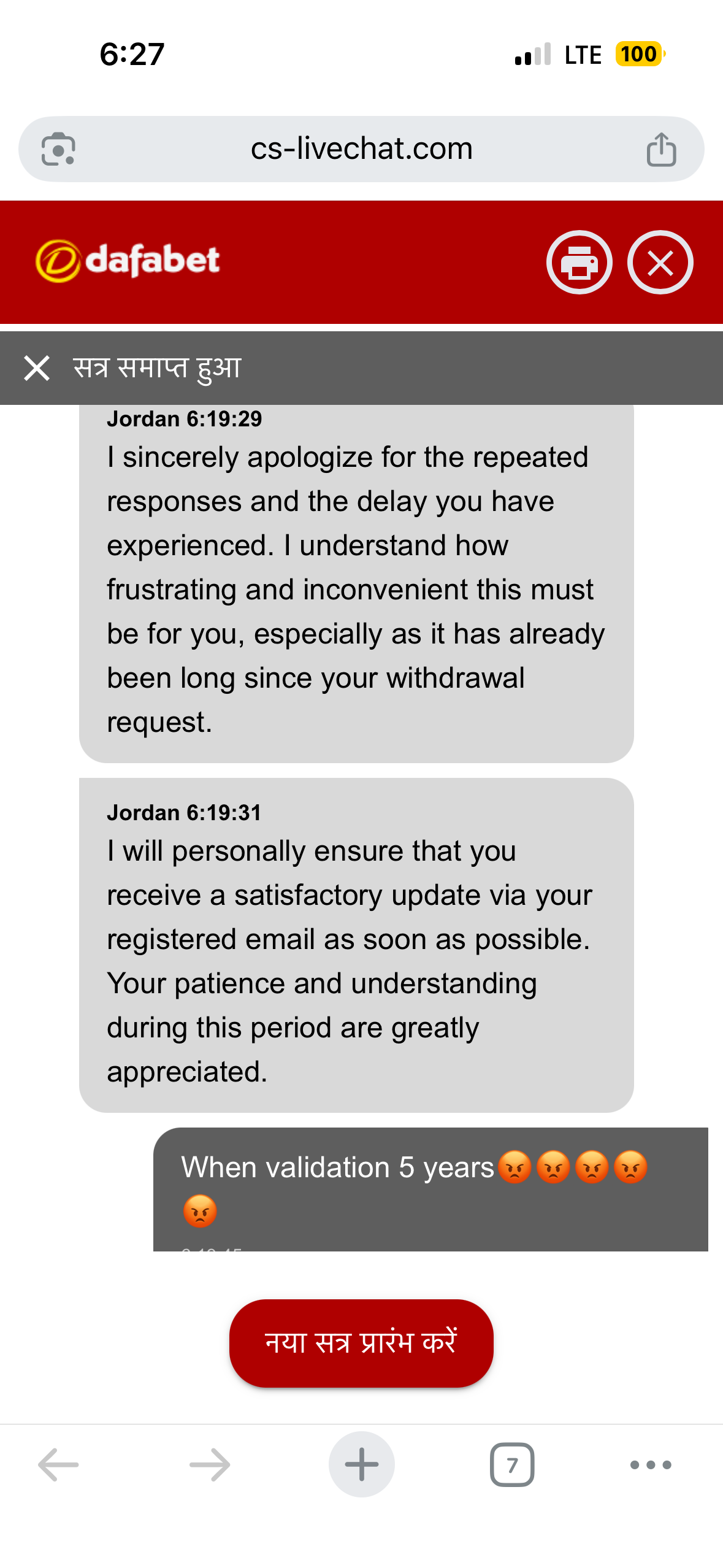The image size is (723, 1568).
Task: Print the chat transcript
Action: (x=579, y=263)
